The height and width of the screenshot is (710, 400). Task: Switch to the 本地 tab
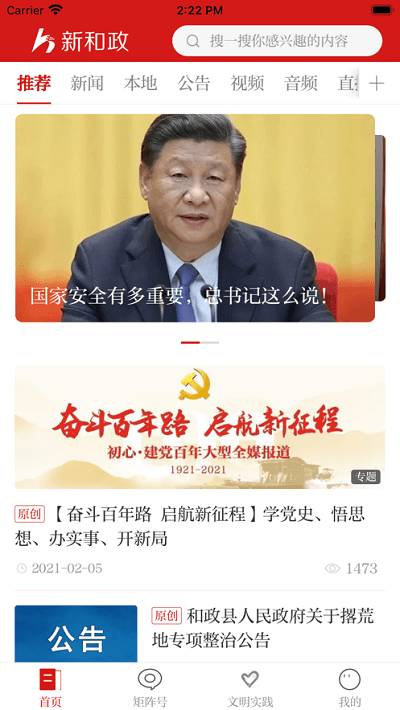click(140, 83)
